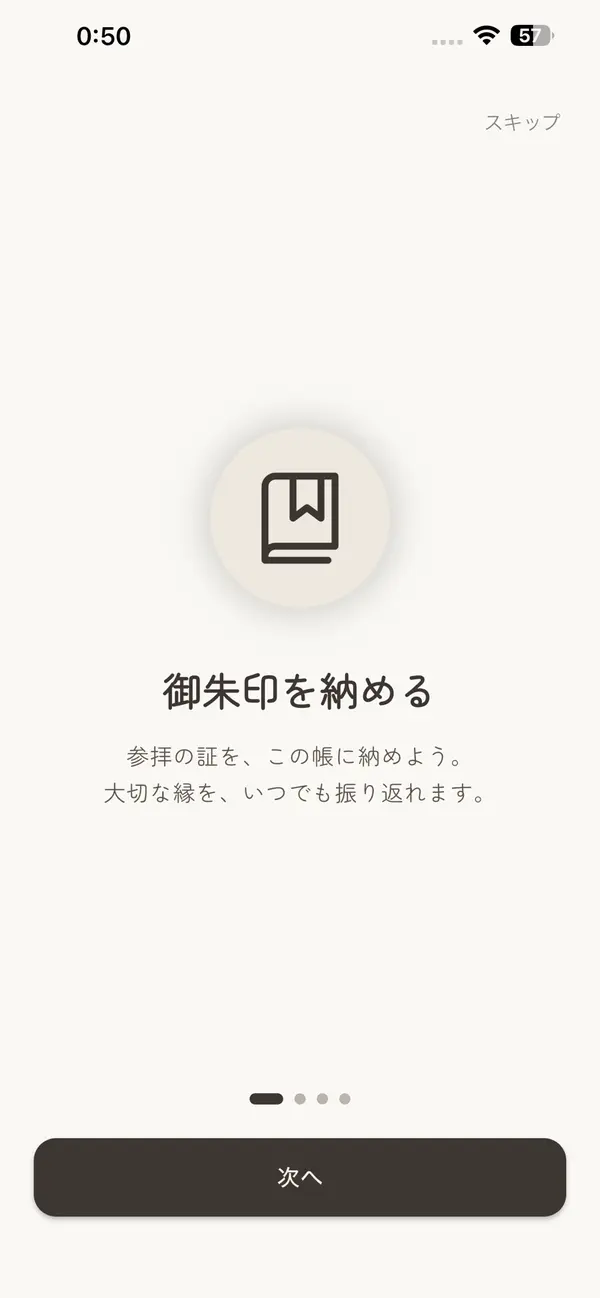Continue with the 次へ button
This screenshot has height=1298, width=600.
point(300,1177)
